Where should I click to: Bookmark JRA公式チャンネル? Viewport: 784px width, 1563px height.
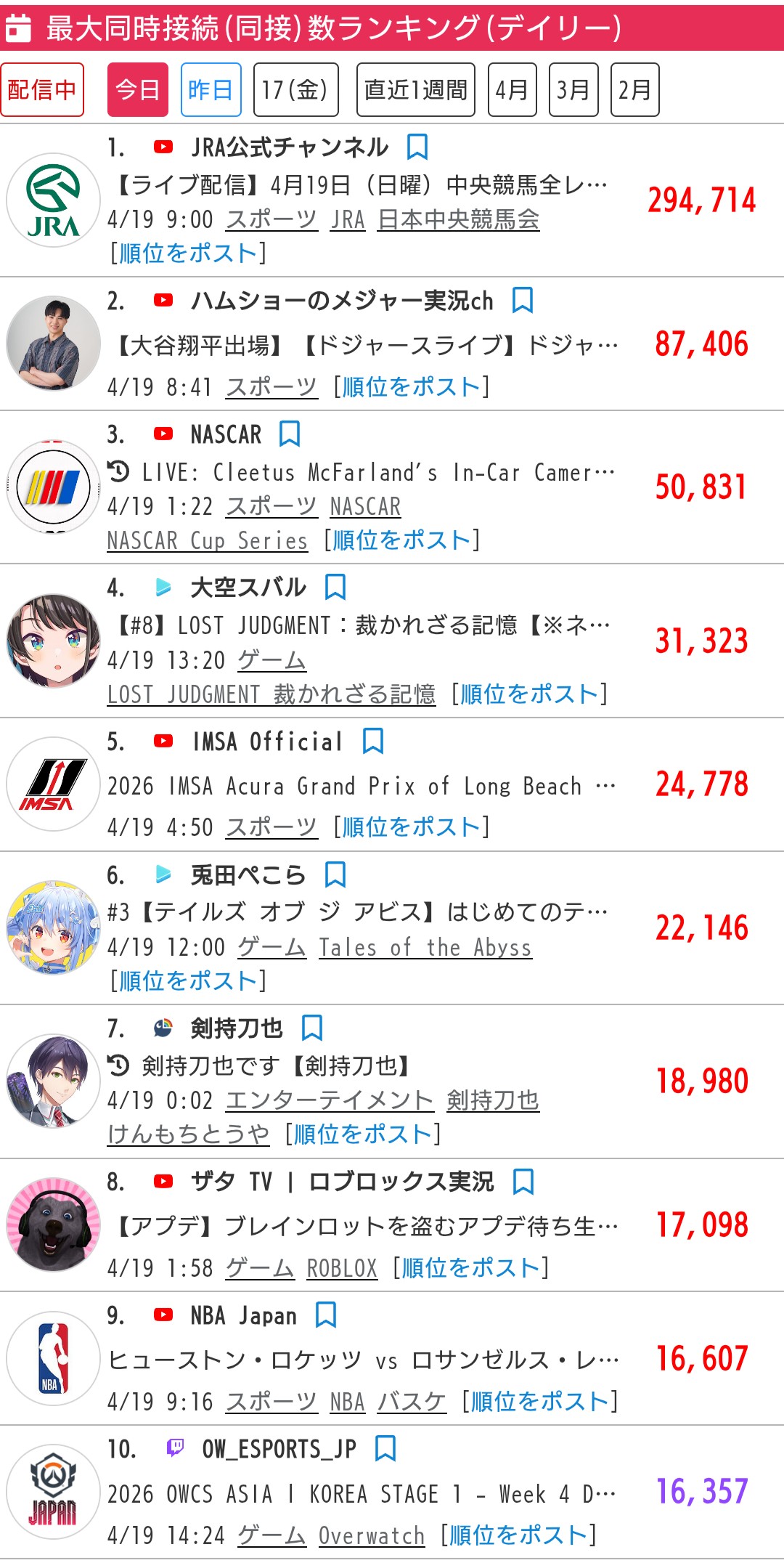point(417,147)
